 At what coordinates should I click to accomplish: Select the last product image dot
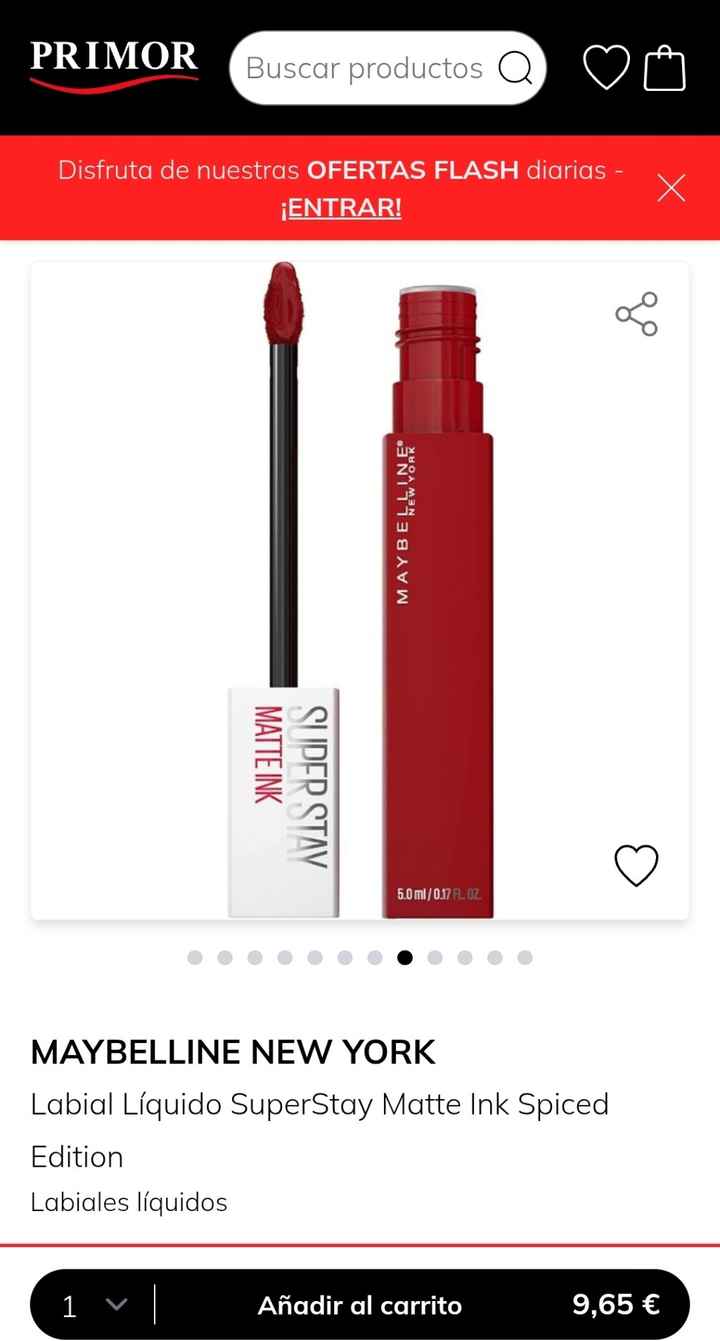525,957
